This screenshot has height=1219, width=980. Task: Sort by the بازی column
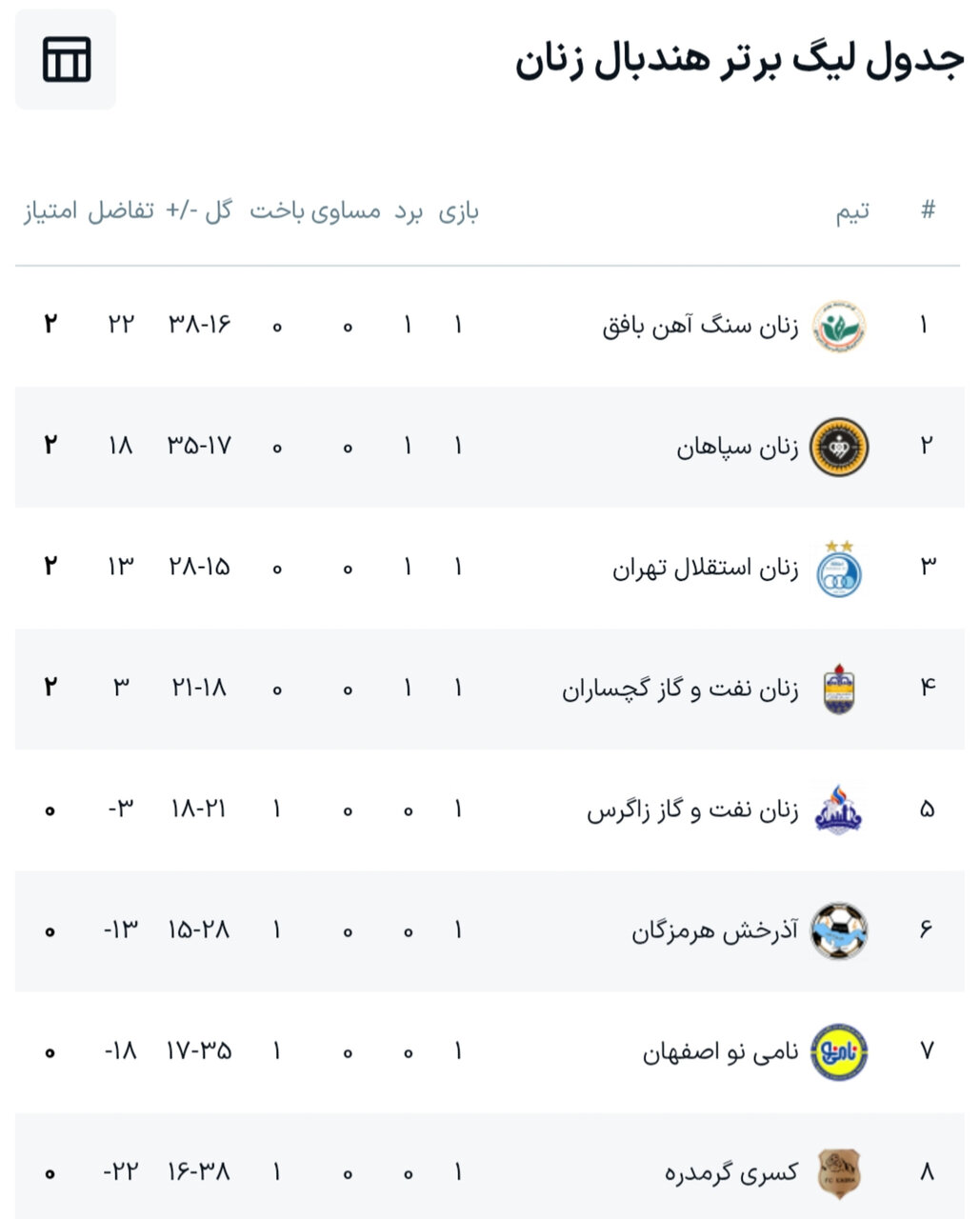(457, 211)
